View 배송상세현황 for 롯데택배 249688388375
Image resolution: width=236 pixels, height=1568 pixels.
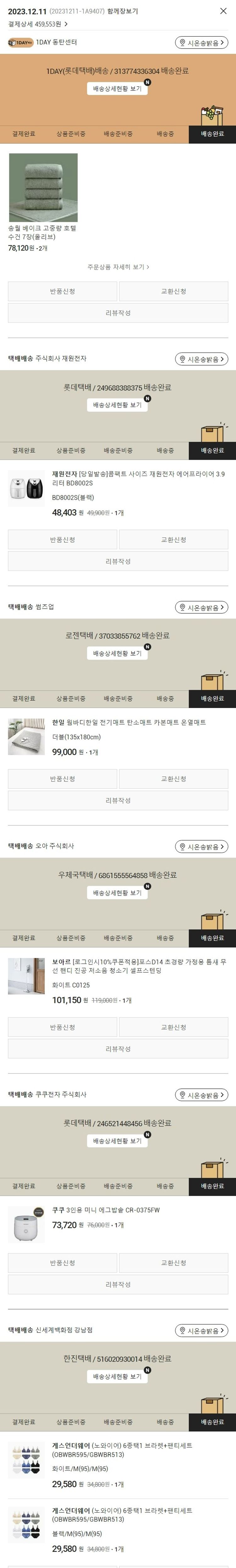117,405
